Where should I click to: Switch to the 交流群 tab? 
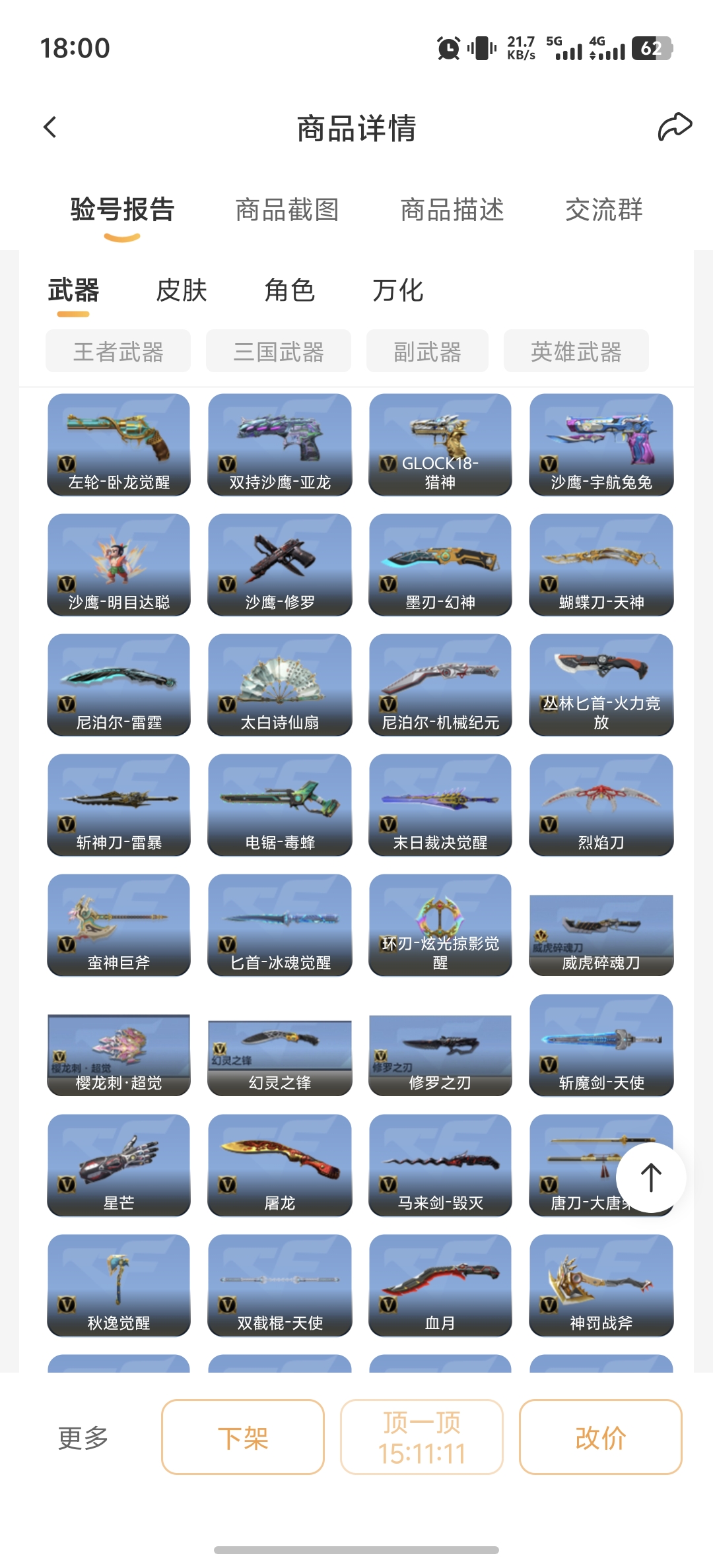coord(604,210)
